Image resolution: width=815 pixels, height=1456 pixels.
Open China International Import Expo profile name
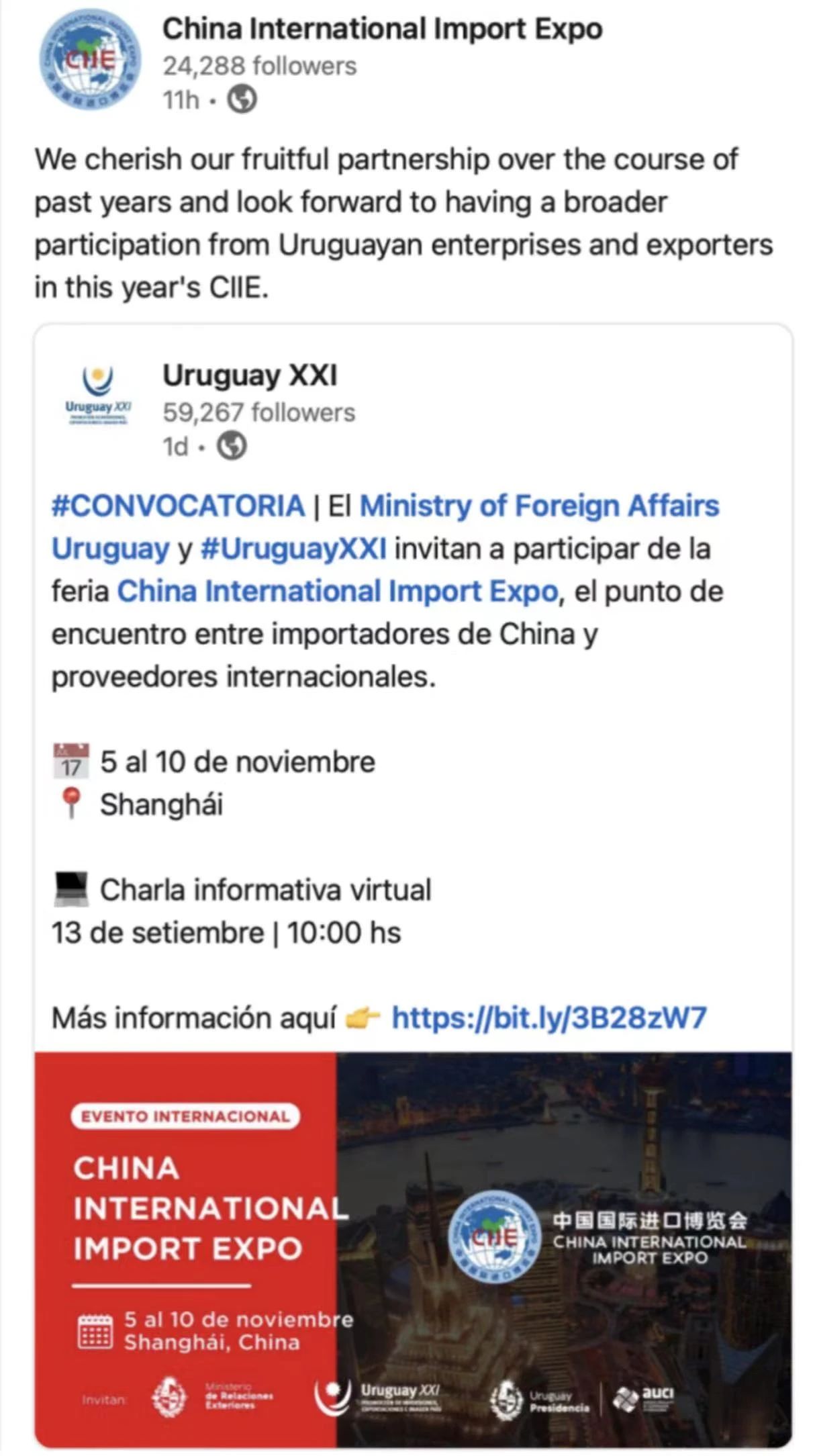[x=382, y=30]
